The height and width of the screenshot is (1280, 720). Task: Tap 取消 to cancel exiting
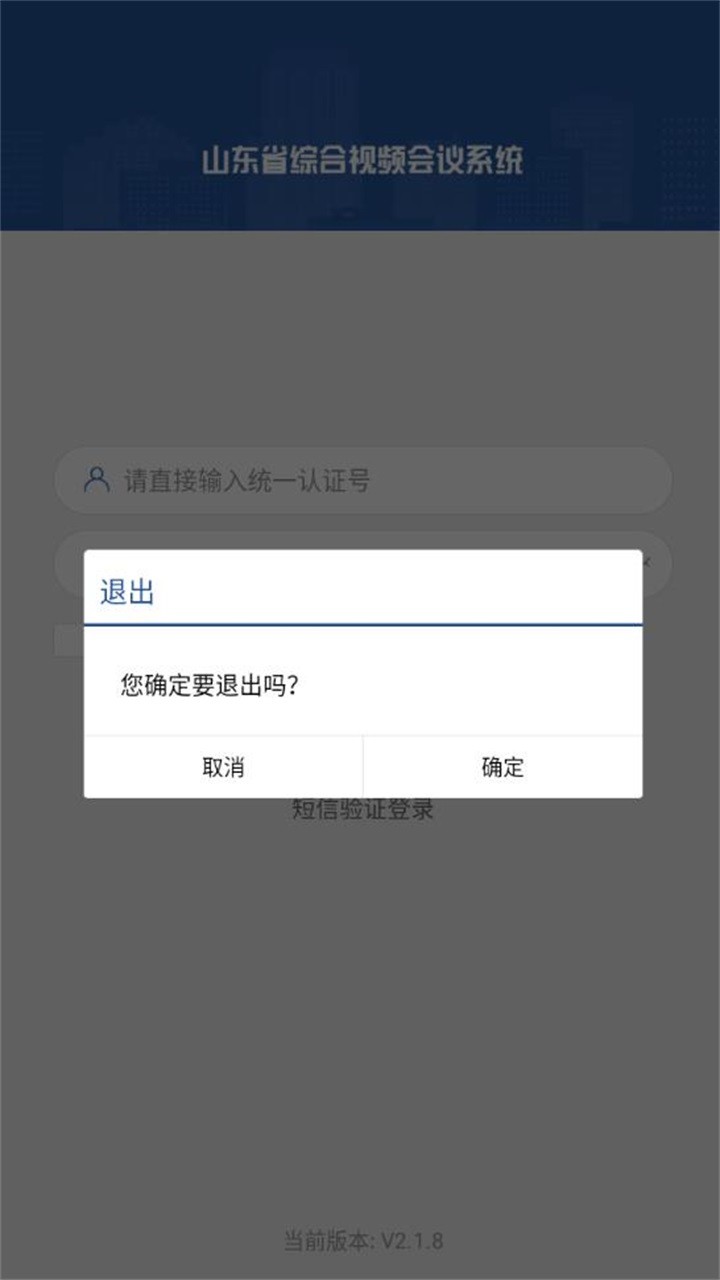(223, 767)
